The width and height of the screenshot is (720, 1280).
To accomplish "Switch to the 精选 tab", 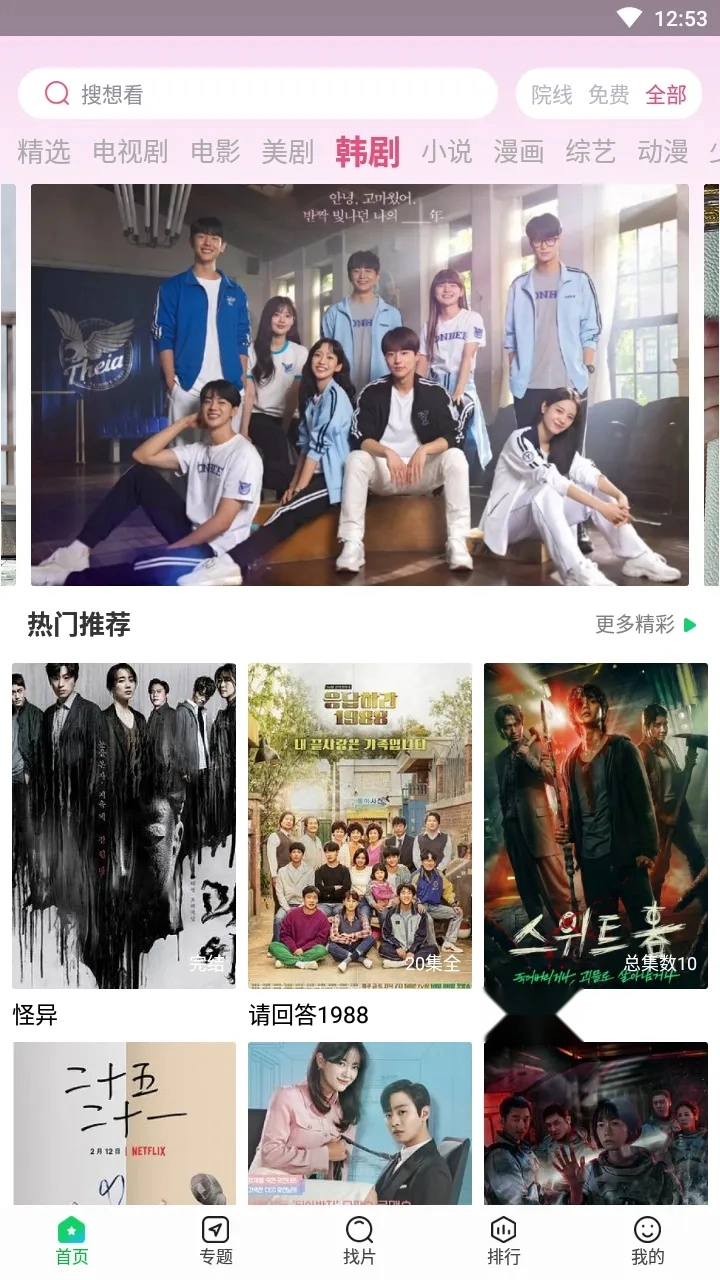I will point(44,152).
